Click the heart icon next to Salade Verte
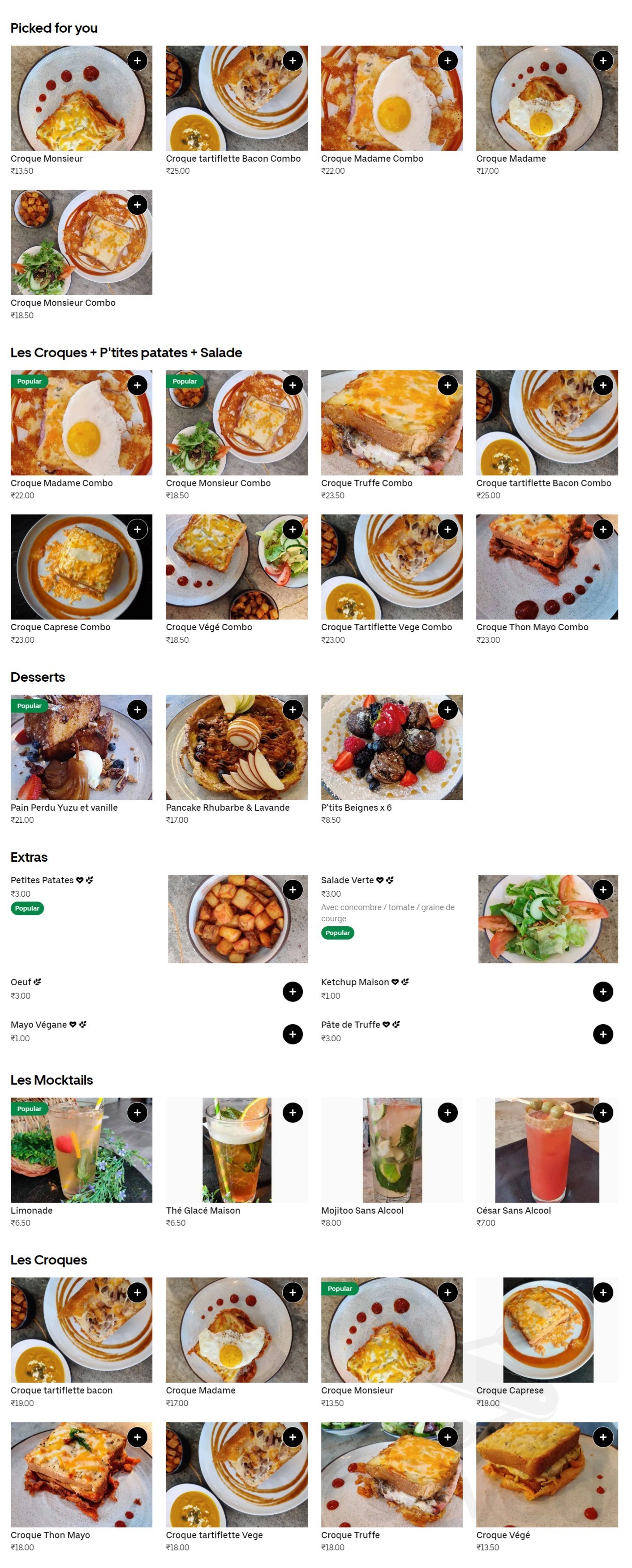Image resolution: width=632 pixels, height=1568 pixels. pos(379,880)
